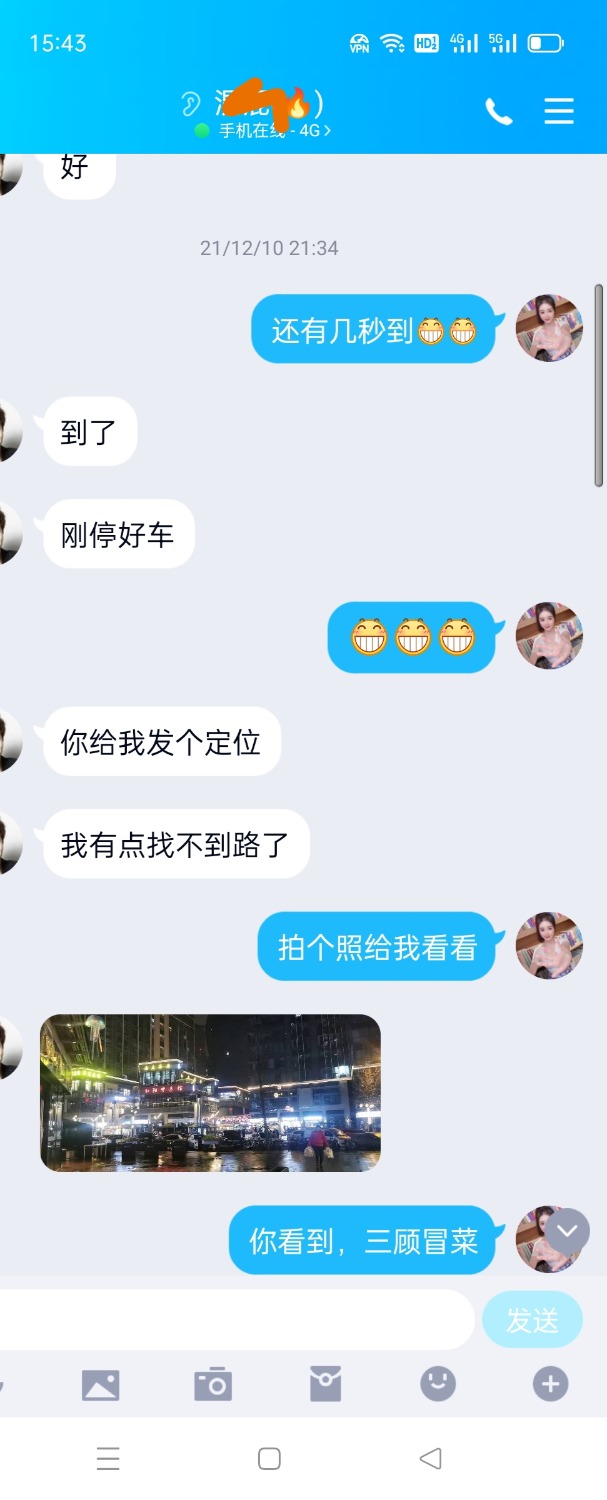The image size is (607, 1500).
Task: View my avatar next to 拍个照给我看看
Action: click(549, 945)
